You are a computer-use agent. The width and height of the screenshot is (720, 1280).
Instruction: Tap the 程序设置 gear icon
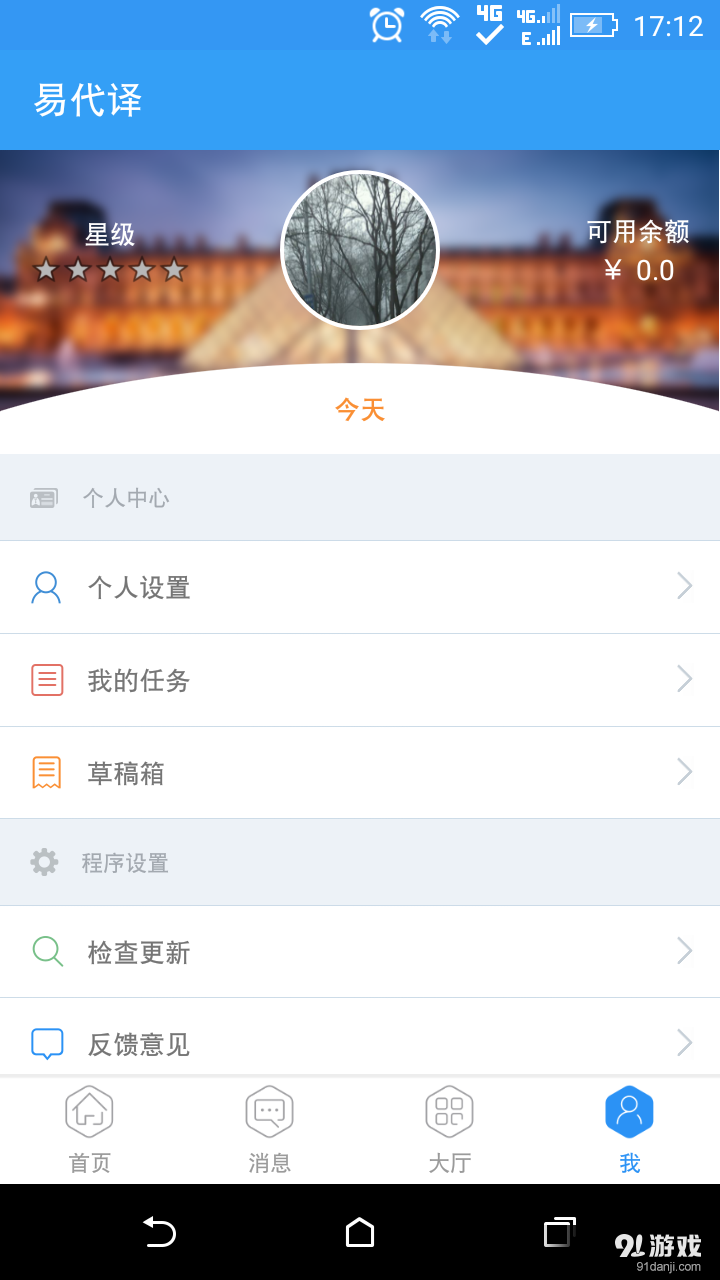44,862
